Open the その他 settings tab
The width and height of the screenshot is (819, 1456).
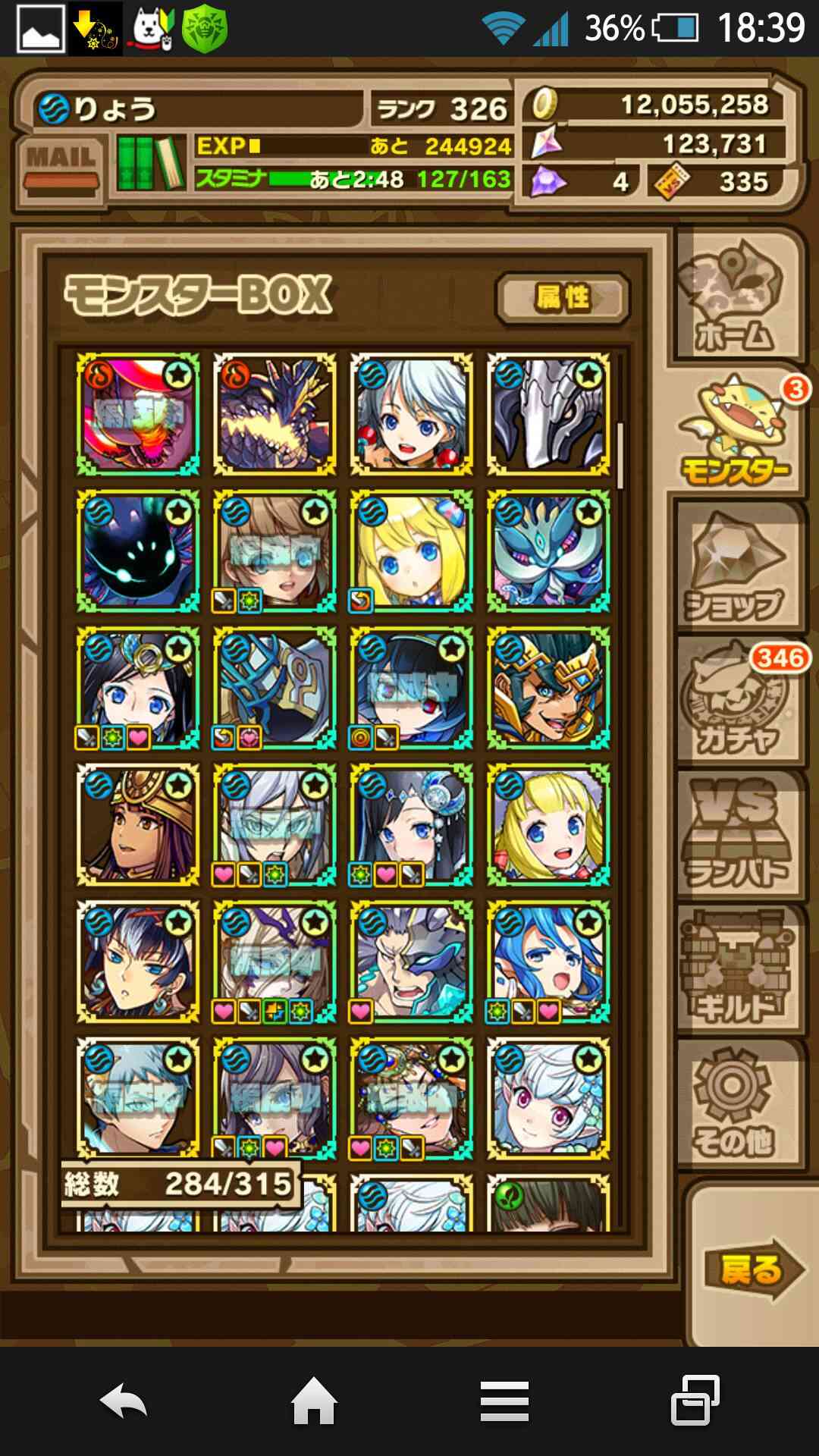[x=734, y=1103]
